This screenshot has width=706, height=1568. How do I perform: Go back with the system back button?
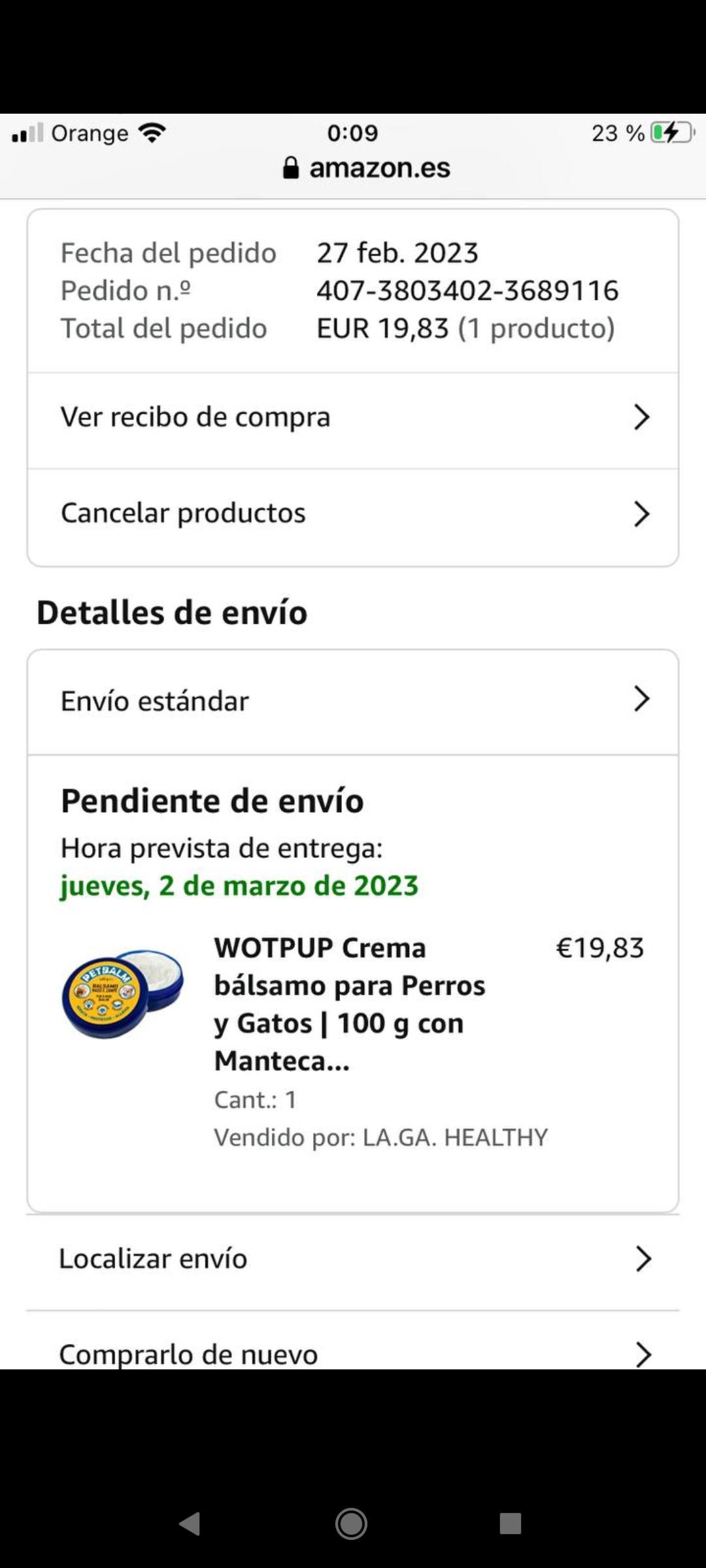[x=190, y=1524]
